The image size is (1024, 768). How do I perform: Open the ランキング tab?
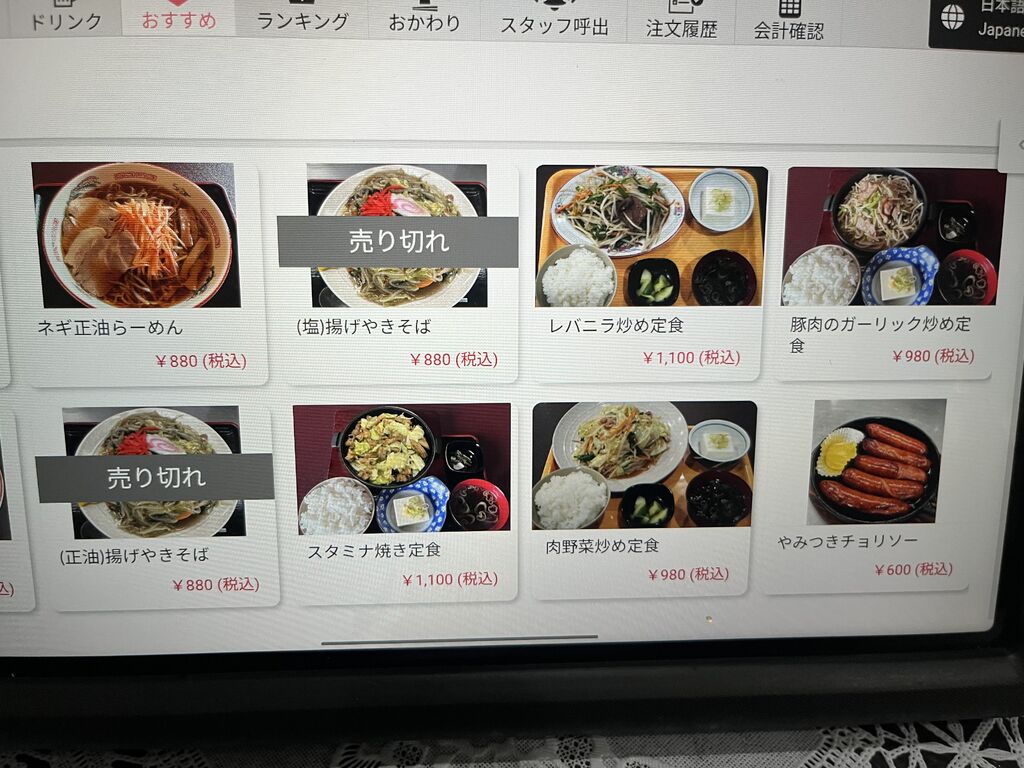[x=302, y=18]
